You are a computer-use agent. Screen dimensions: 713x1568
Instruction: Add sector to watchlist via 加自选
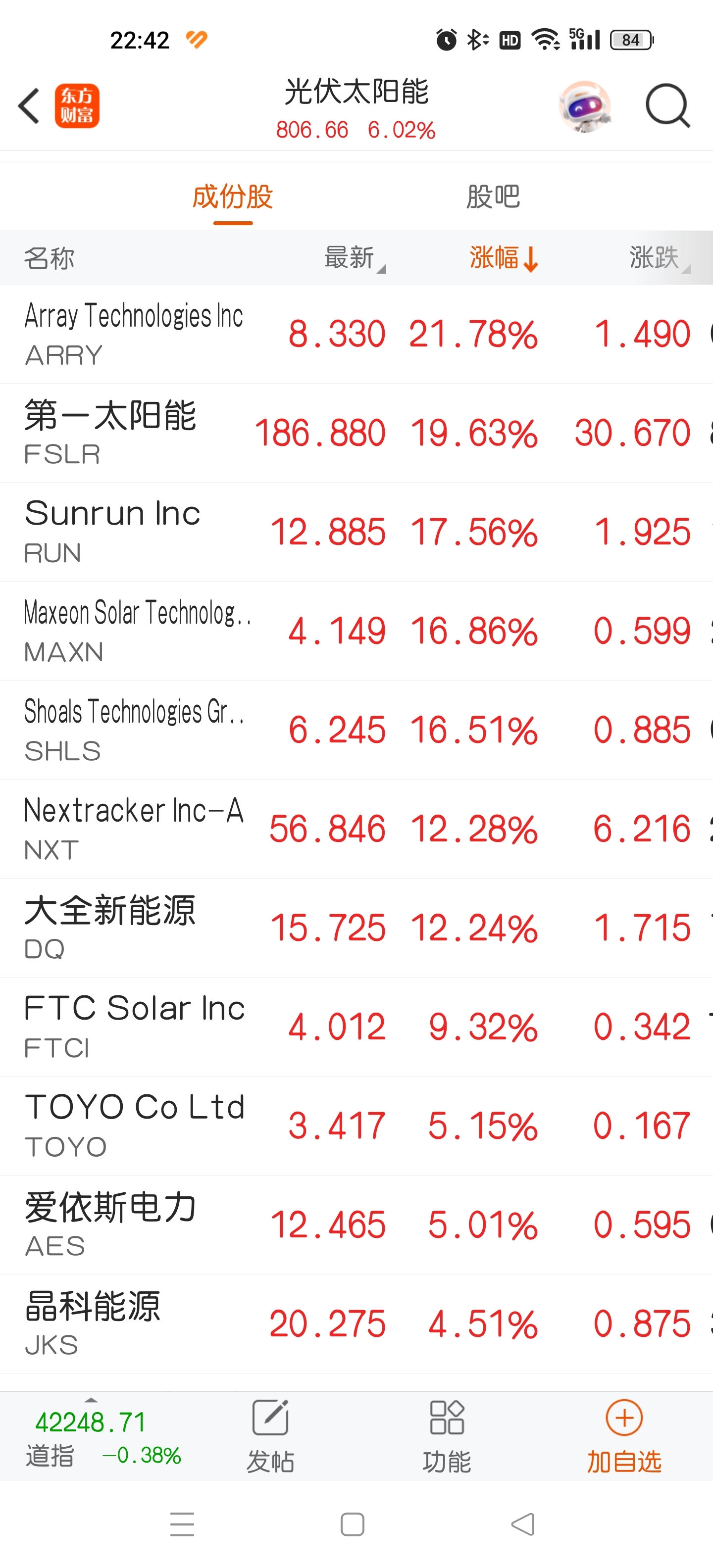coord(624,1436)
